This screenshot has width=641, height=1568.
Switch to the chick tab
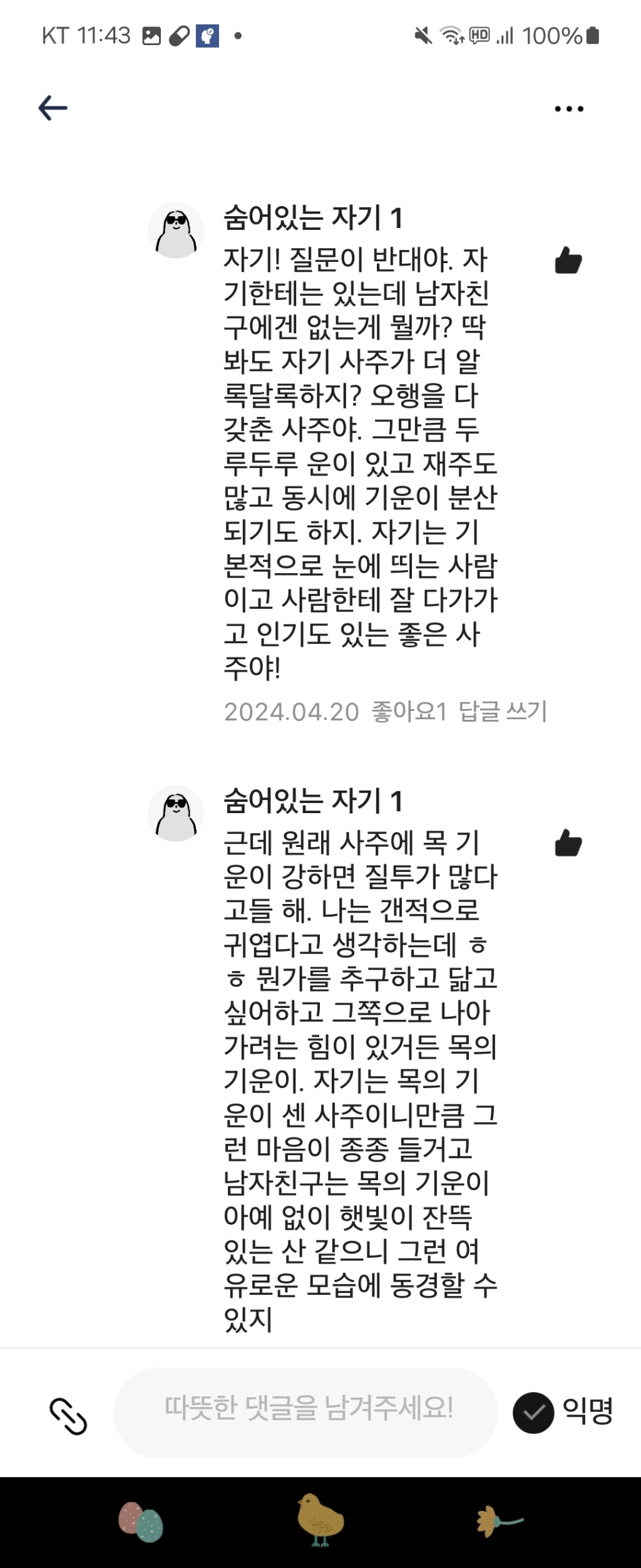coord(320,1519)
